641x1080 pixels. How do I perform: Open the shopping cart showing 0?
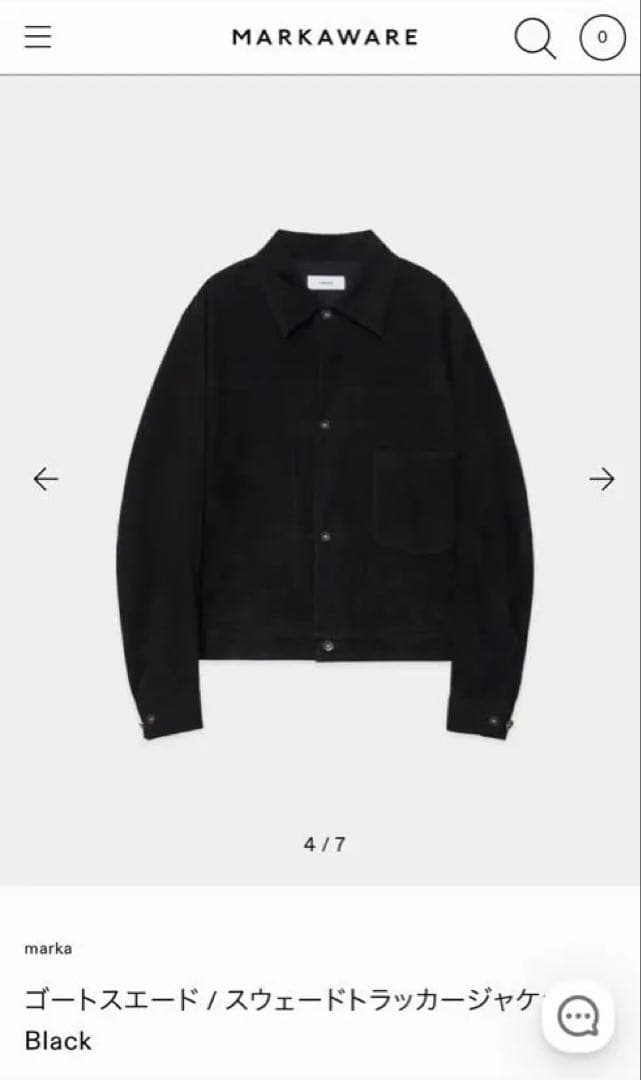click(x=602, y=38)
